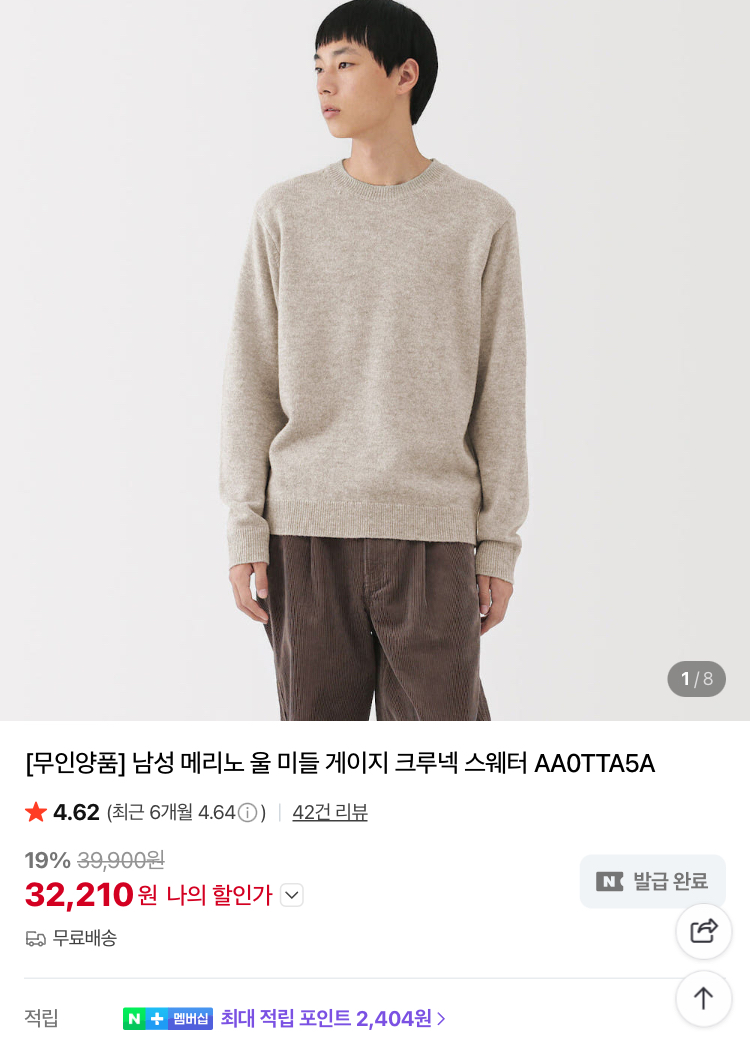Open the product image gallery

(375, 360)
